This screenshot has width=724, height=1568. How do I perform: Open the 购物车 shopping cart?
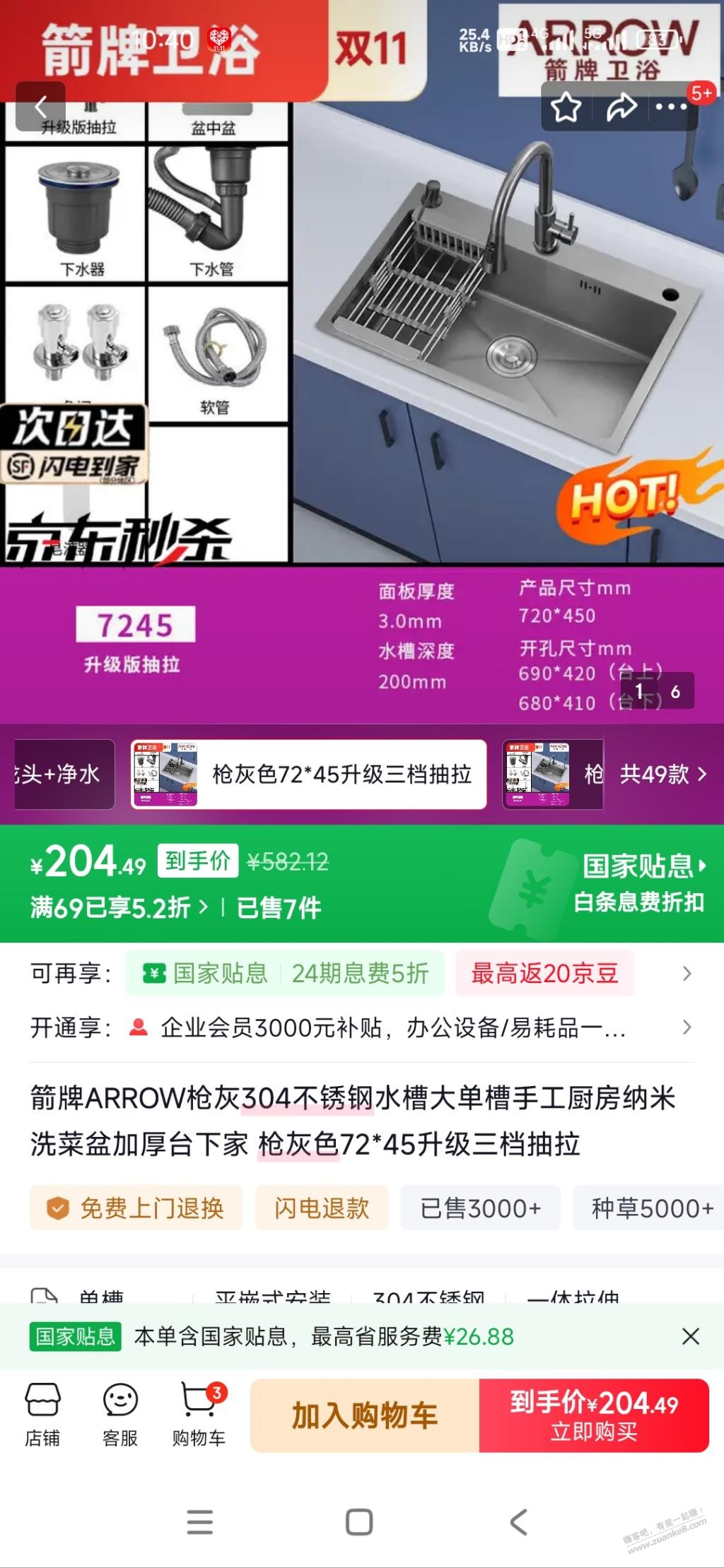click(x=199, y=1415)
